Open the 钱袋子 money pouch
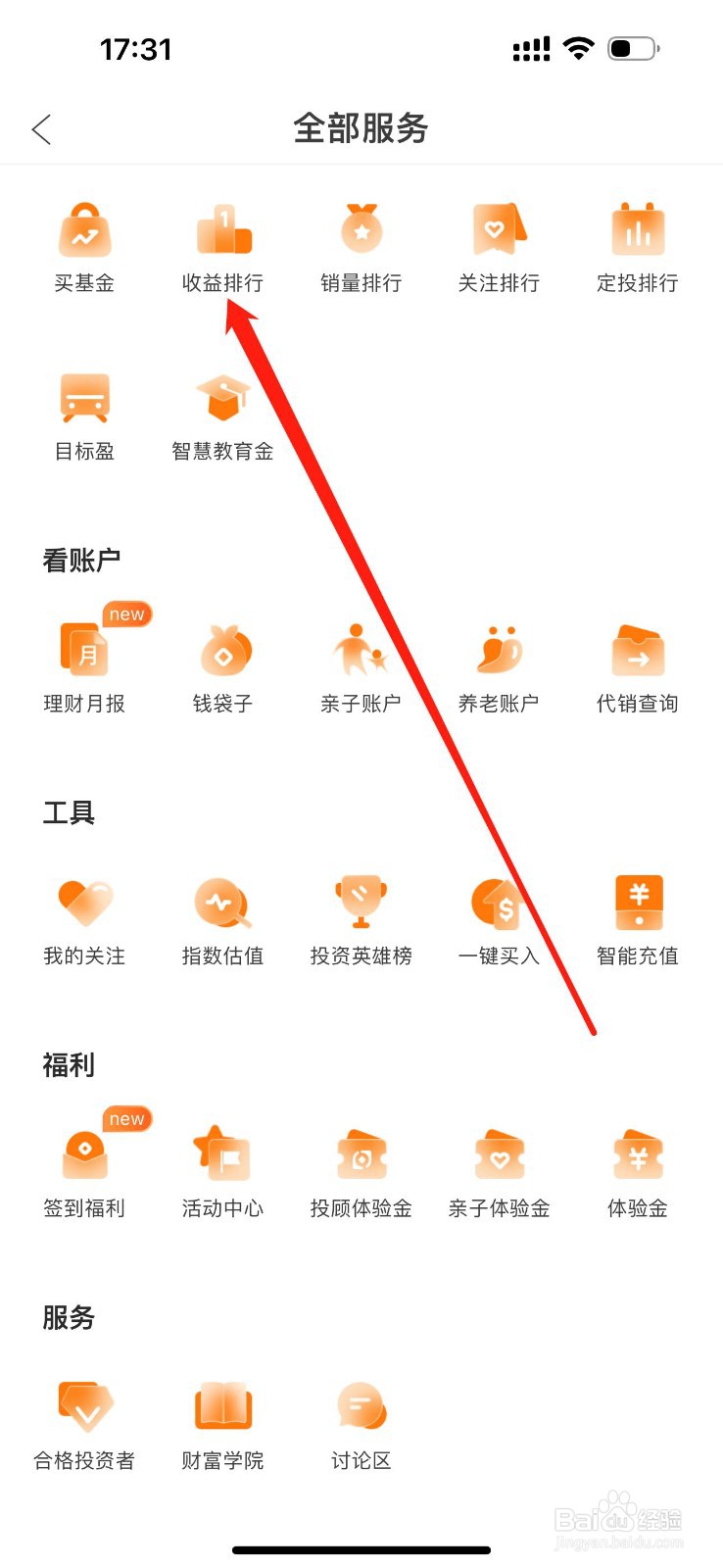The width and height of the screenshot is (723, 1568). coord(222,664)
